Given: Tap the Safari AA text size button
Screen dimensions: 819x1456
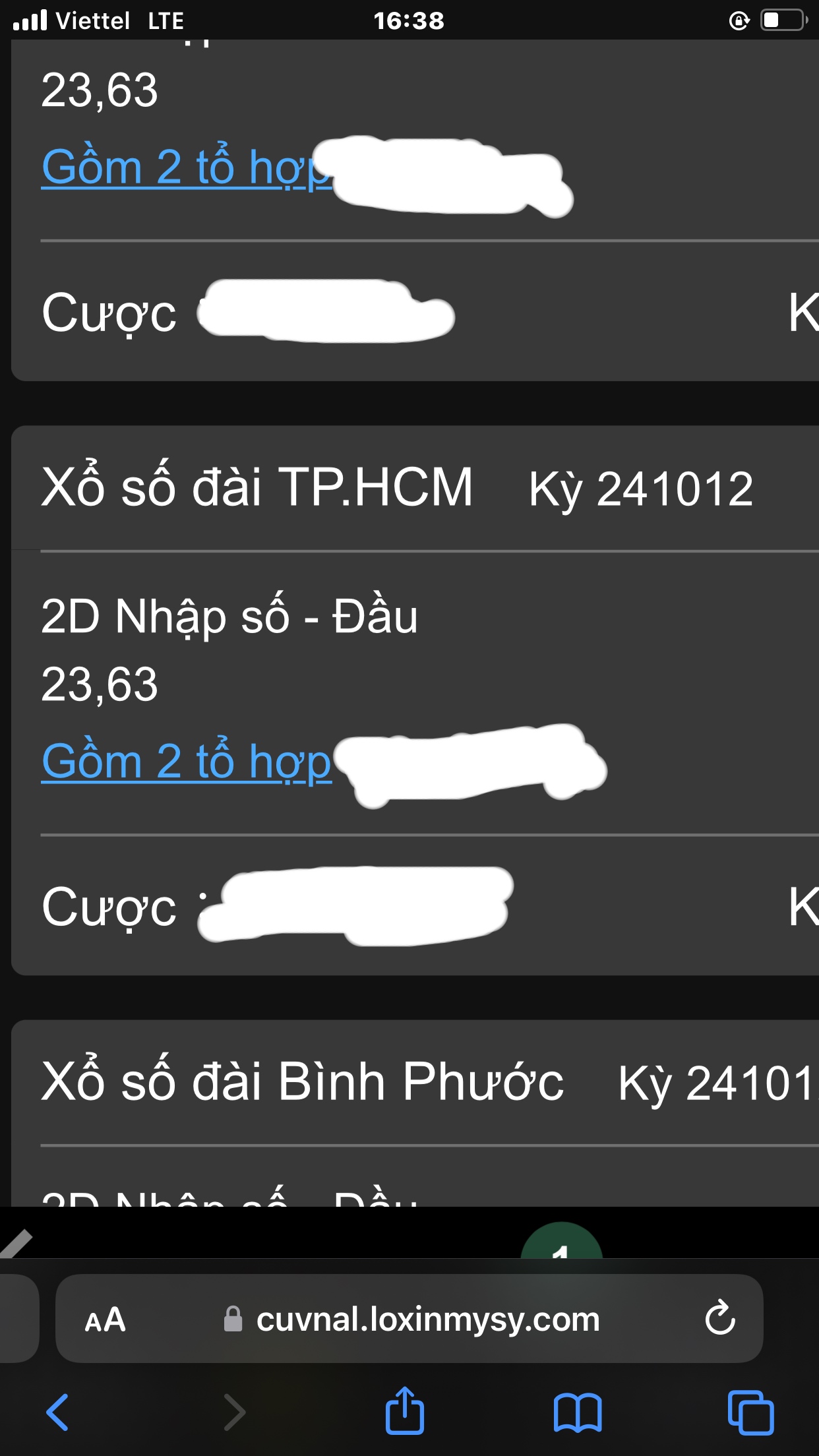Looking at the screenshot, I should [x=105, y=1320].
